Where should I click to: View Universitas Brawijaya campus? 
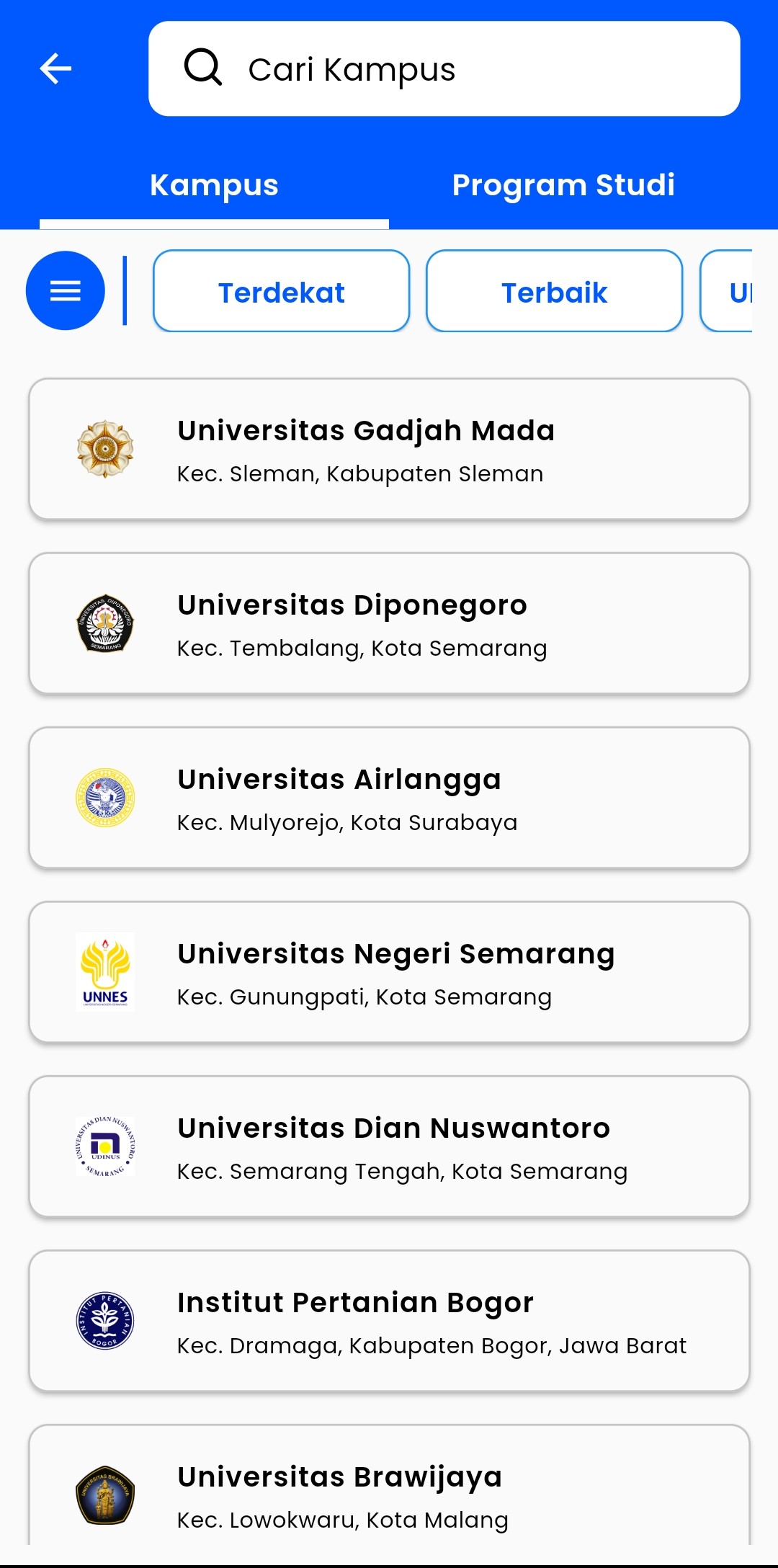coord(389,1492)
